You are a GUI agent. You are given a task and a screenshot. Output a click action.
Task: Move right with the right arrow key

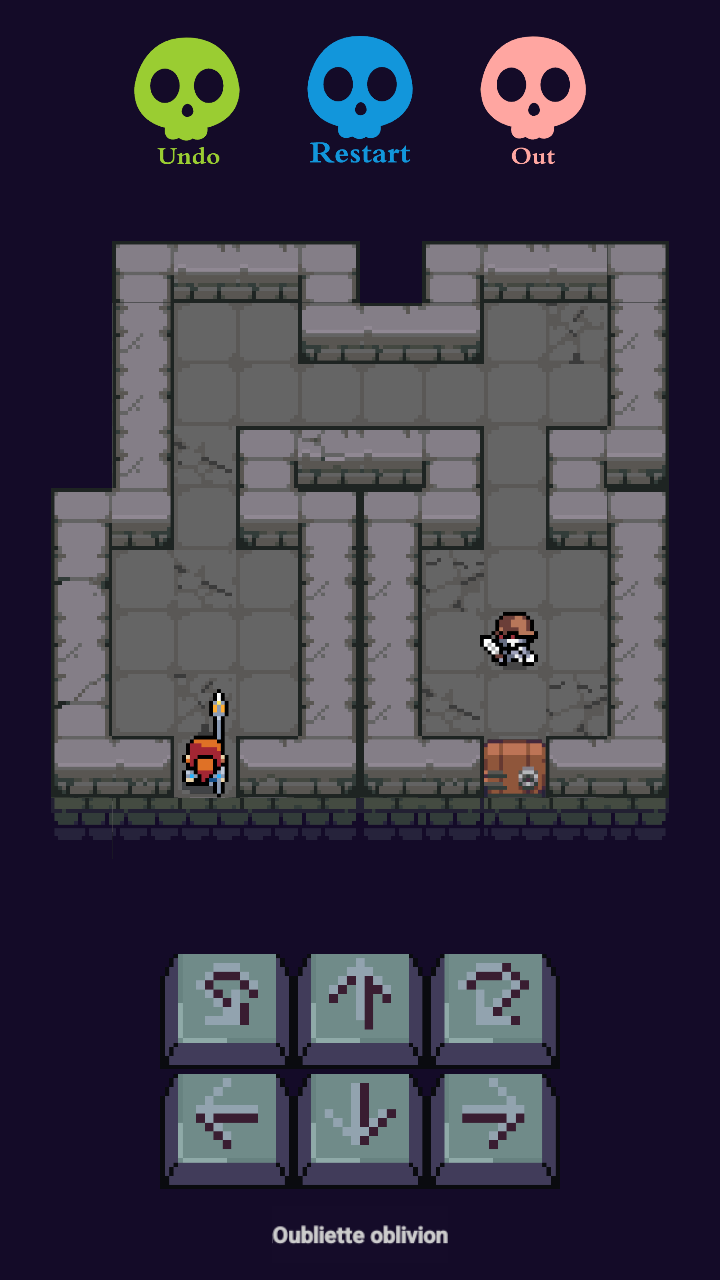point(493,1129)
